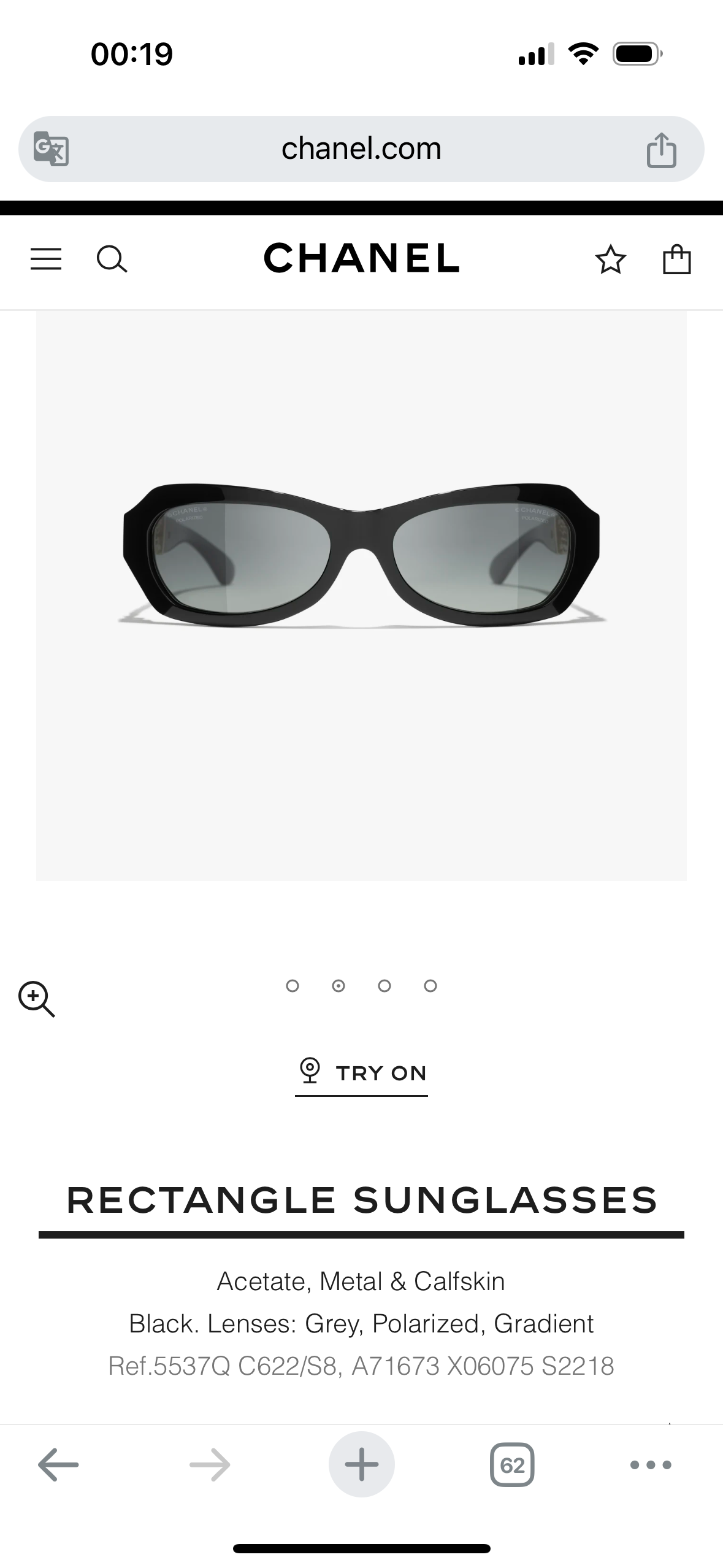View the 62 open tabs
This screenshot has height=1568, width=723.
[512, 1465]
